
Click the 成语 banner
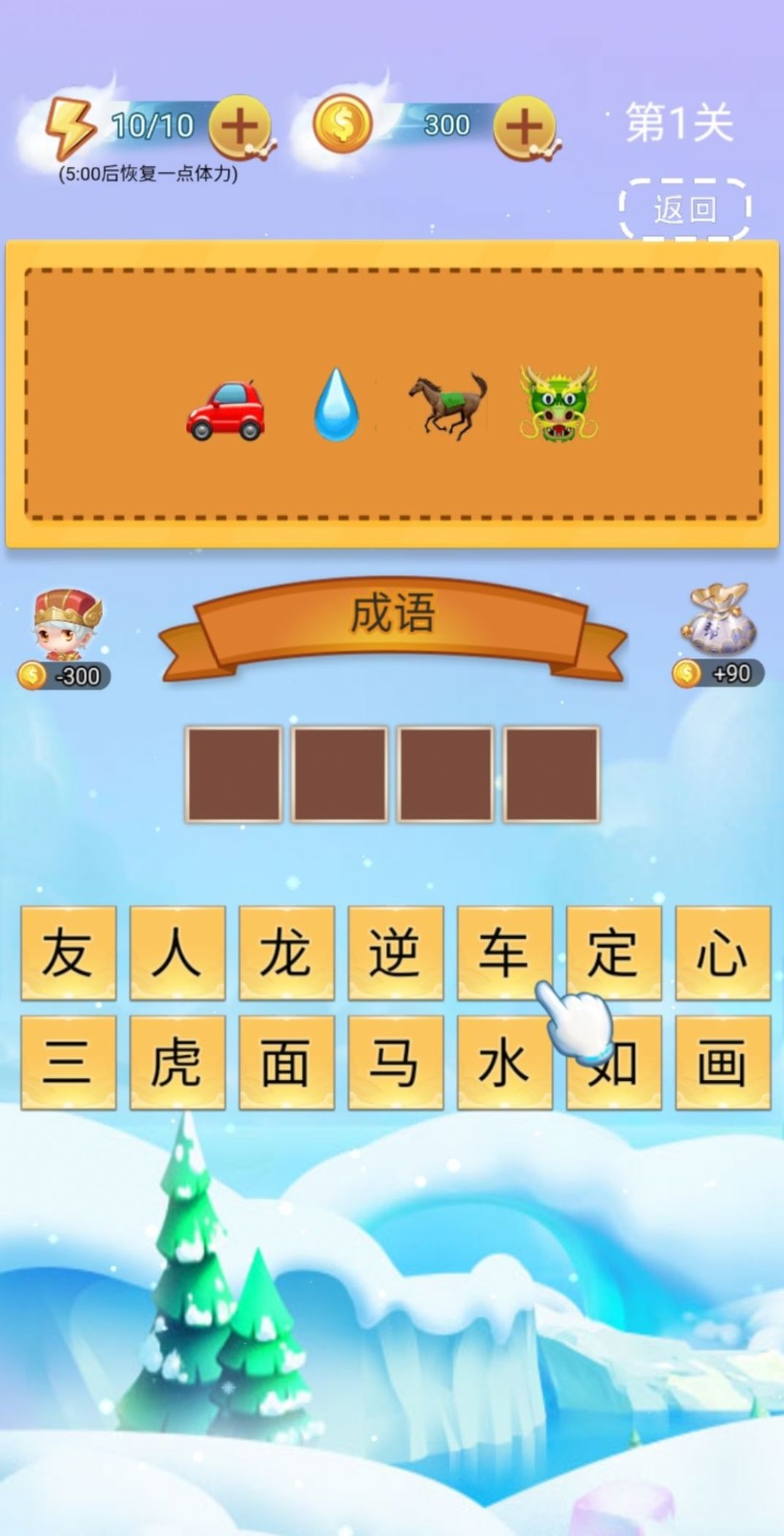[x=392, y=612]
